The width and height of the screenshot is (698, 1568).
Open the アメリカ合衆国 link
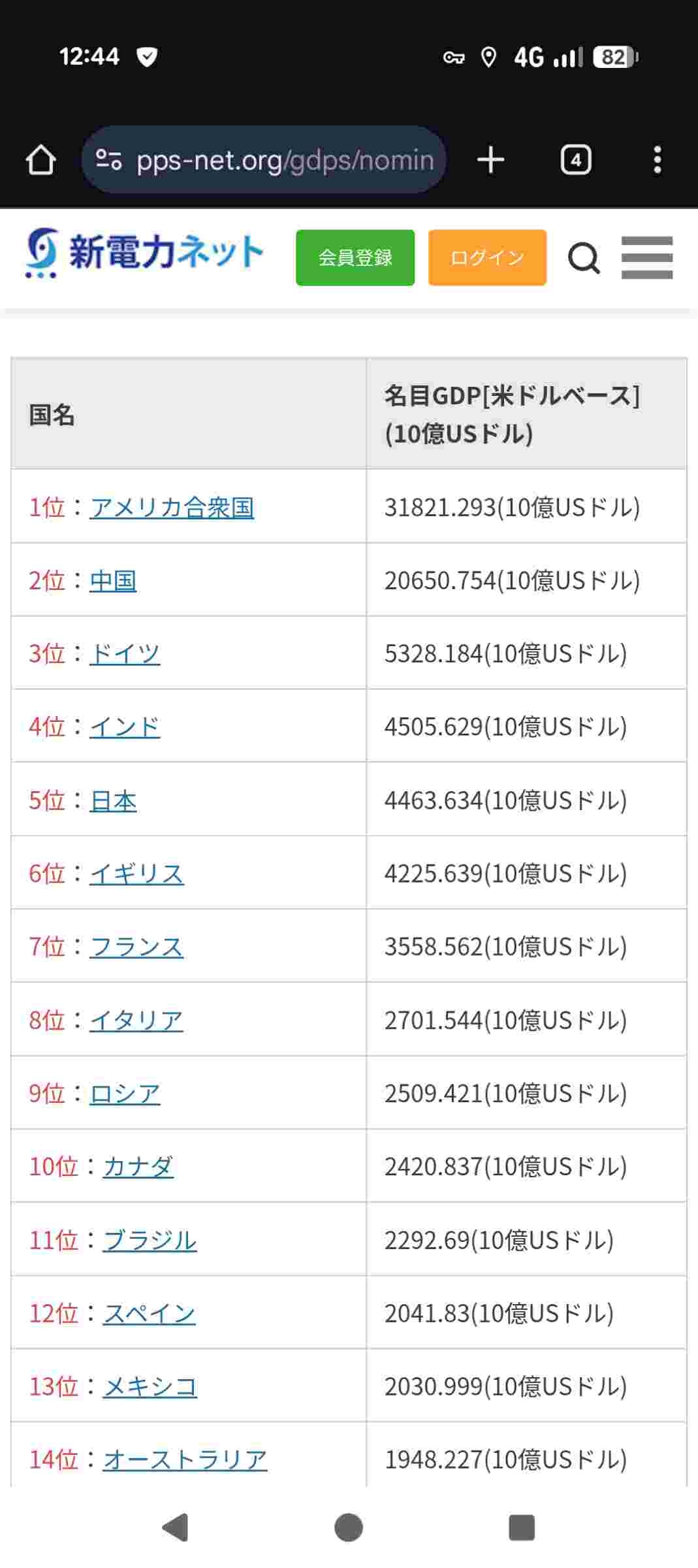[172, 508]
